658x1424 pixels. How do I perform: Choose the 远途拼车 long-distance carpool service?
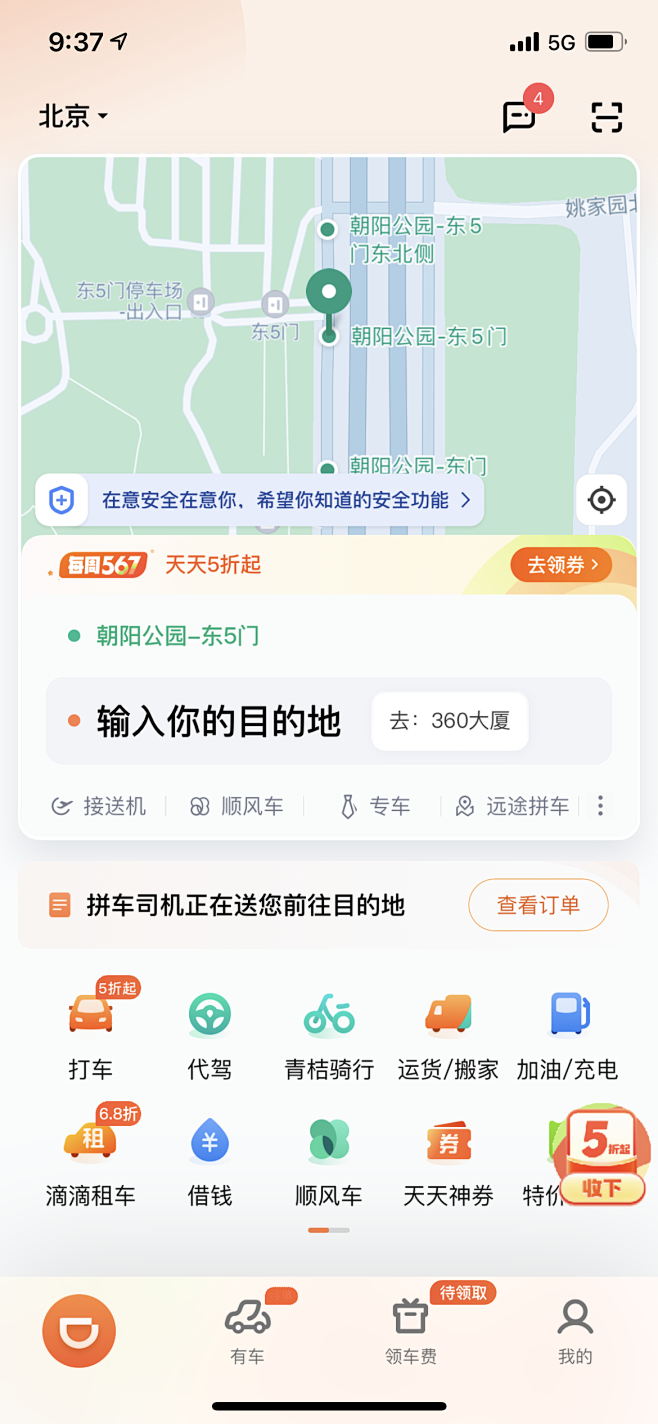pos(512,806)
